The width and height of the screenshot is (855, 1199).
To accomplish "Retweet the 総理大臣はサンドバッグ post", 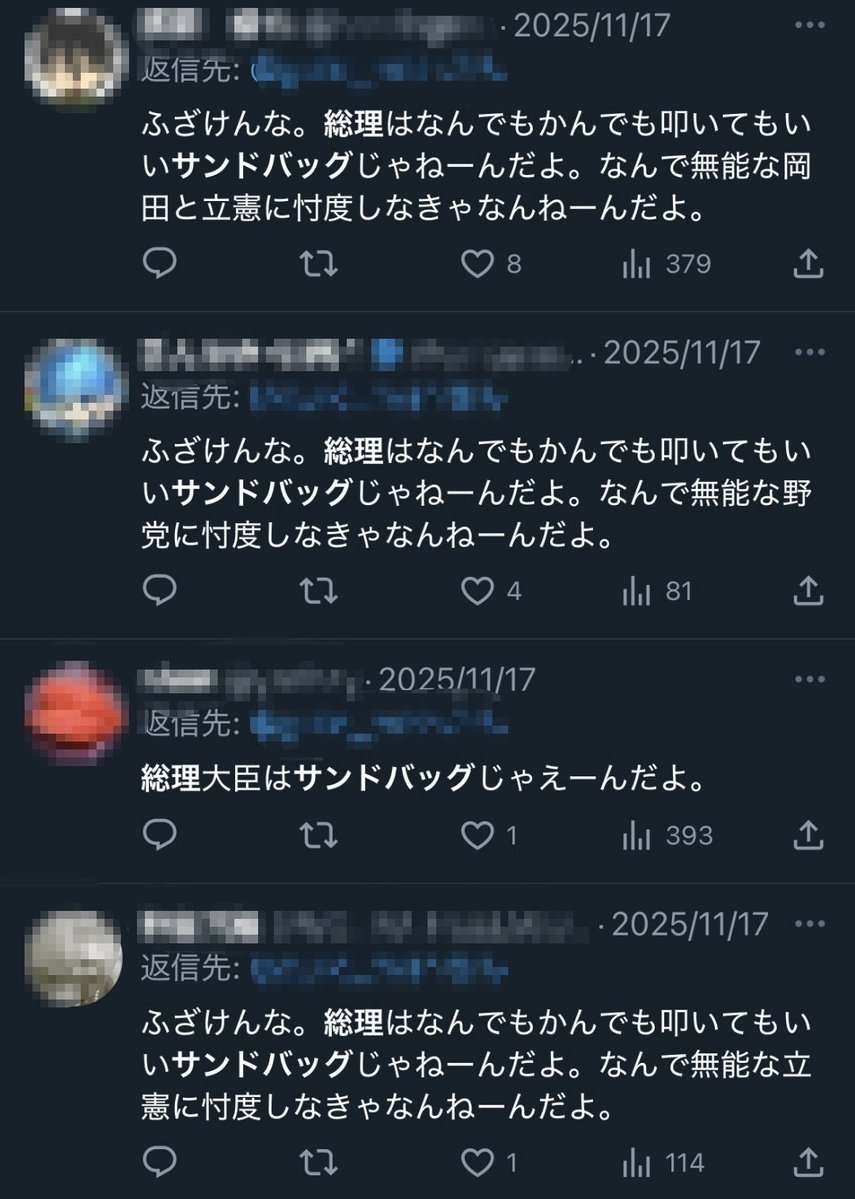I will 320,834.
